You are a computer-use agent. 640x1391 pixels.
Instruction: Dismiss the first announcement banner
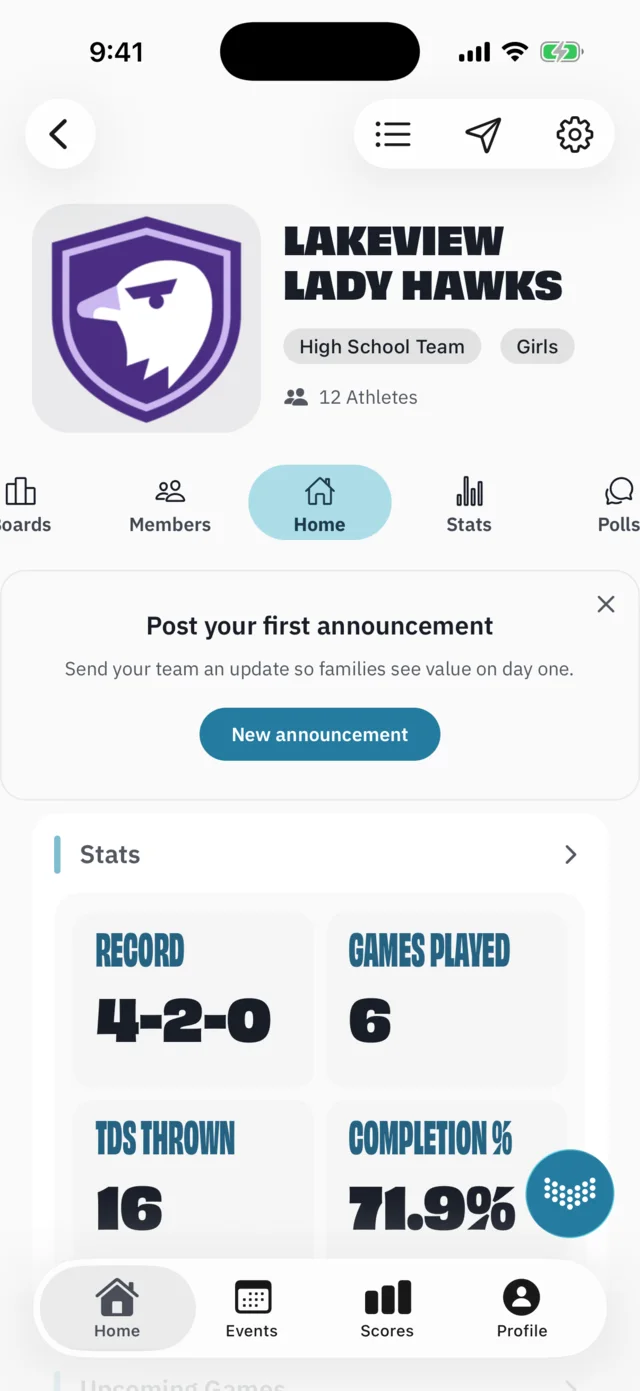606,604
